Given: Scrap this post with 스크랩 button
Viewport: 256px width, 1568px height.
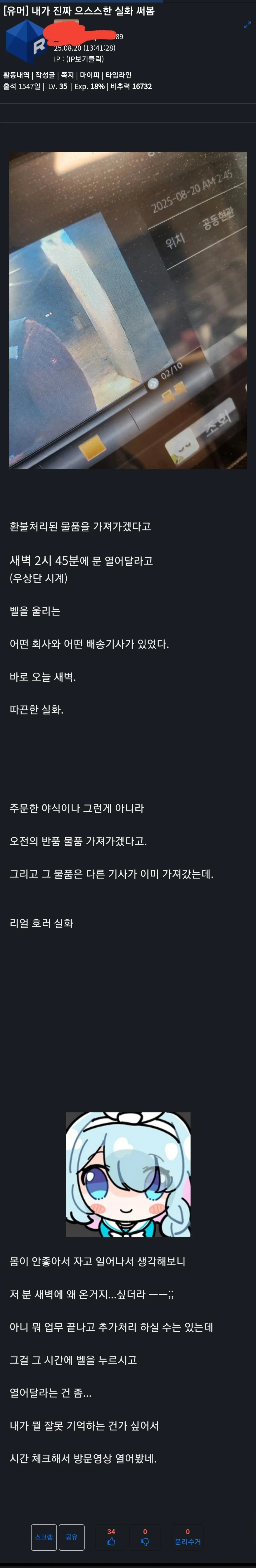Looking at the screenshot, I should (x=44, y=1536).
